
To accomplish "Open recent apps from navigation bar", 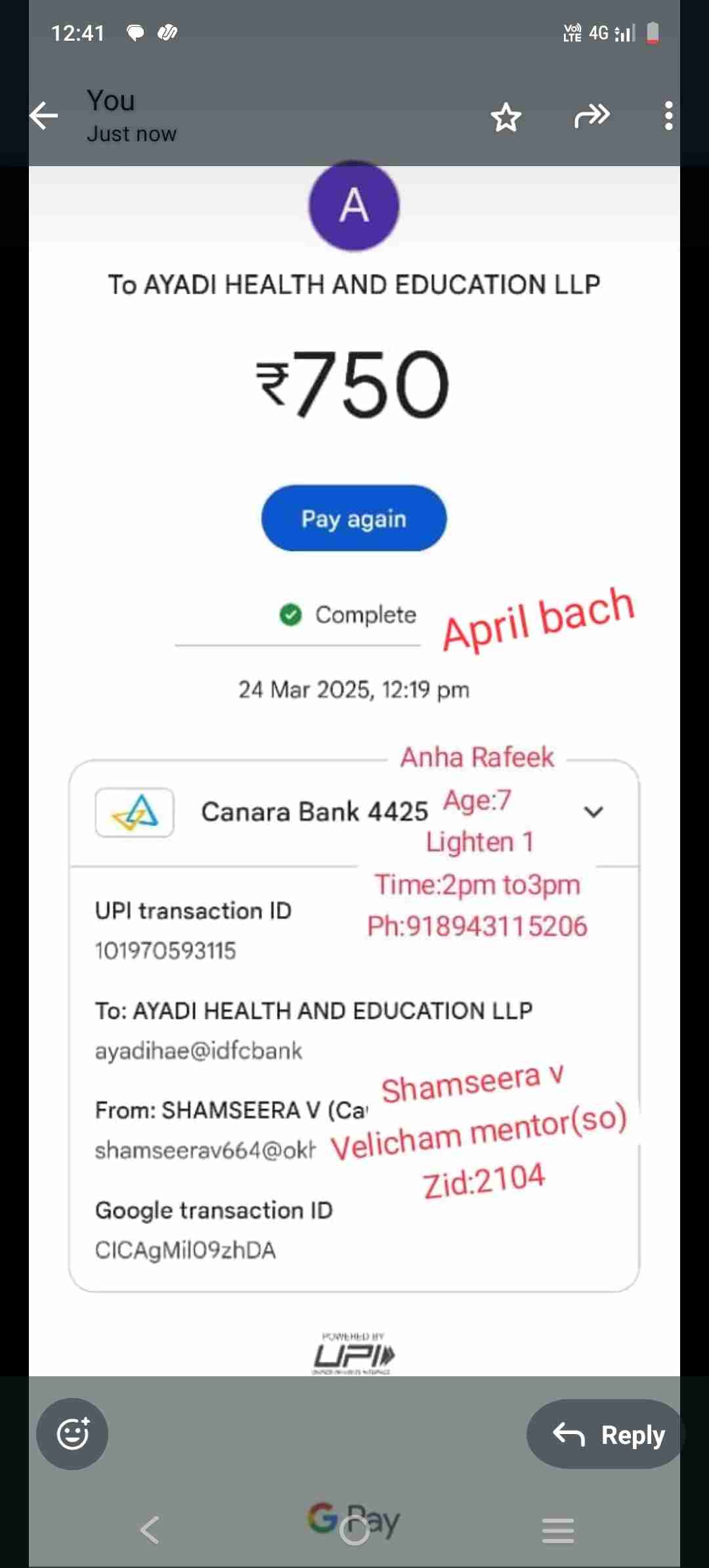I will point(558,1530).
